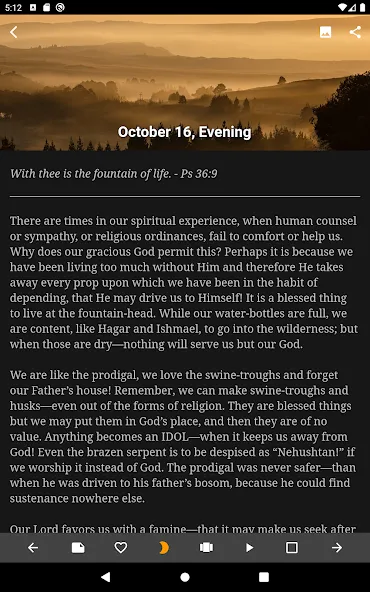Image resolution: width=370 pixels, height=592 pixels.
Task: Open the note icon in toolbar
Action: pyautogui.click(x=78, y=547)
